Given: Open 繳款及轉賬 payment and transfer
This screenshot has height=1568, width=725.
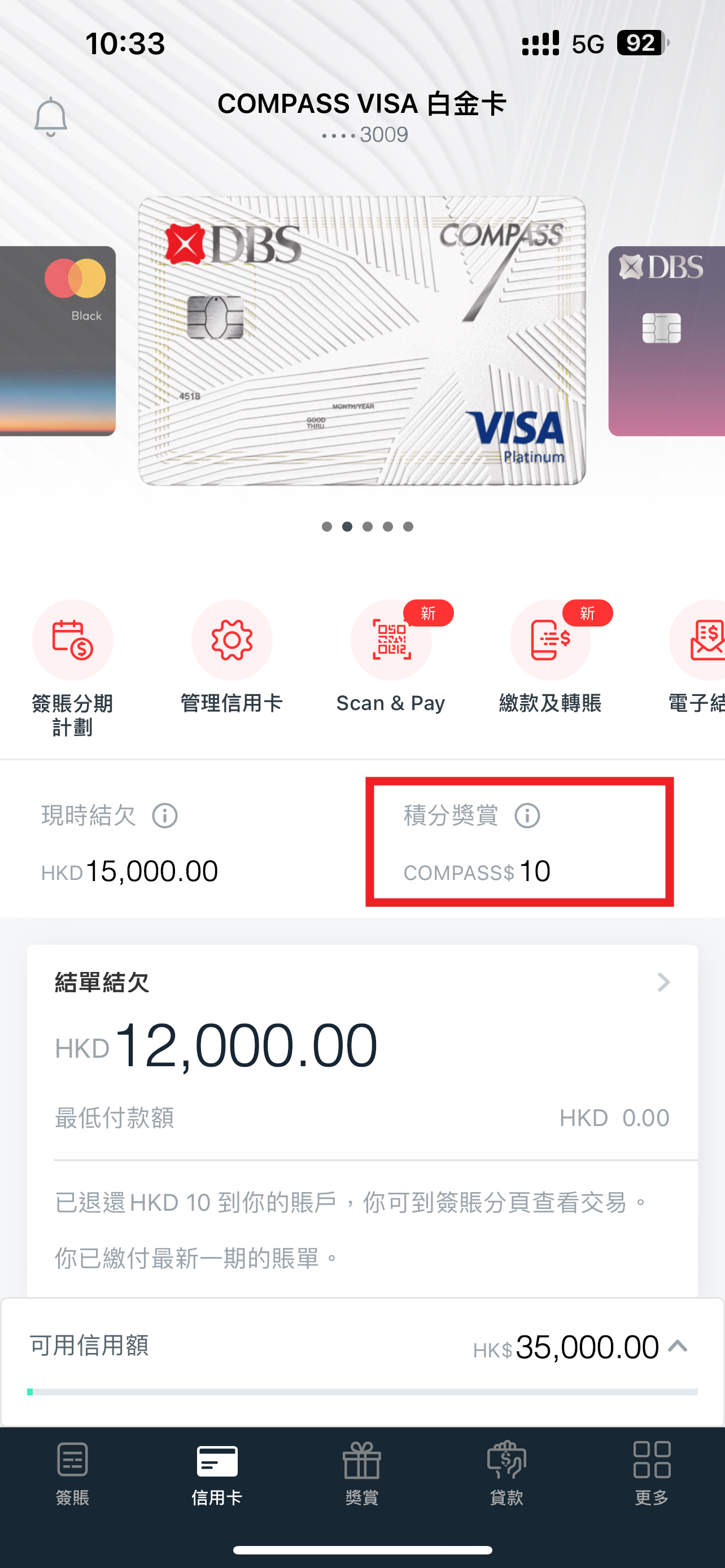Looking at the screenshot, I should pos(550,640).
